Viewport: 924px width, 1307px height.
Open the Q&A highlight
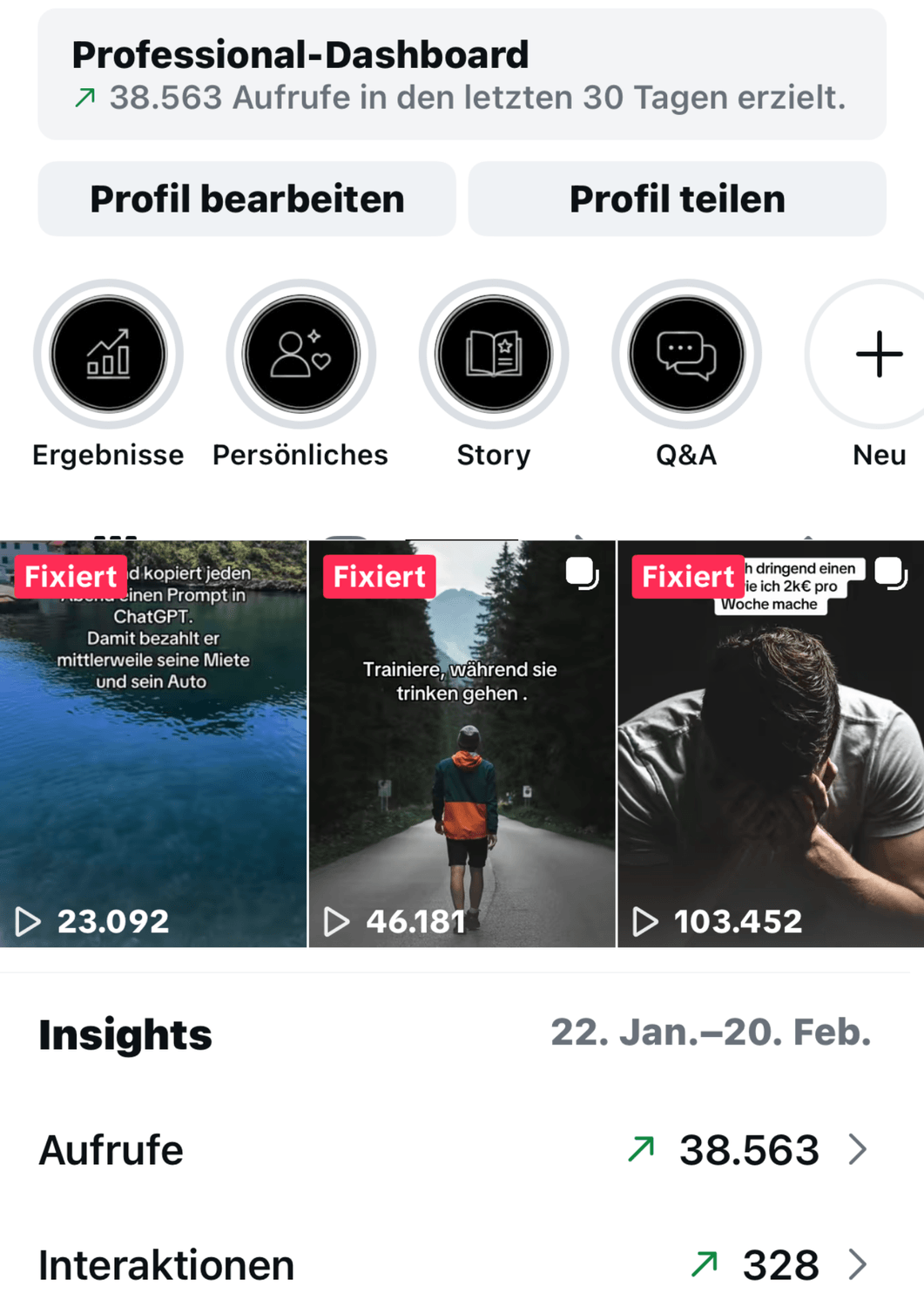[686, 355]
